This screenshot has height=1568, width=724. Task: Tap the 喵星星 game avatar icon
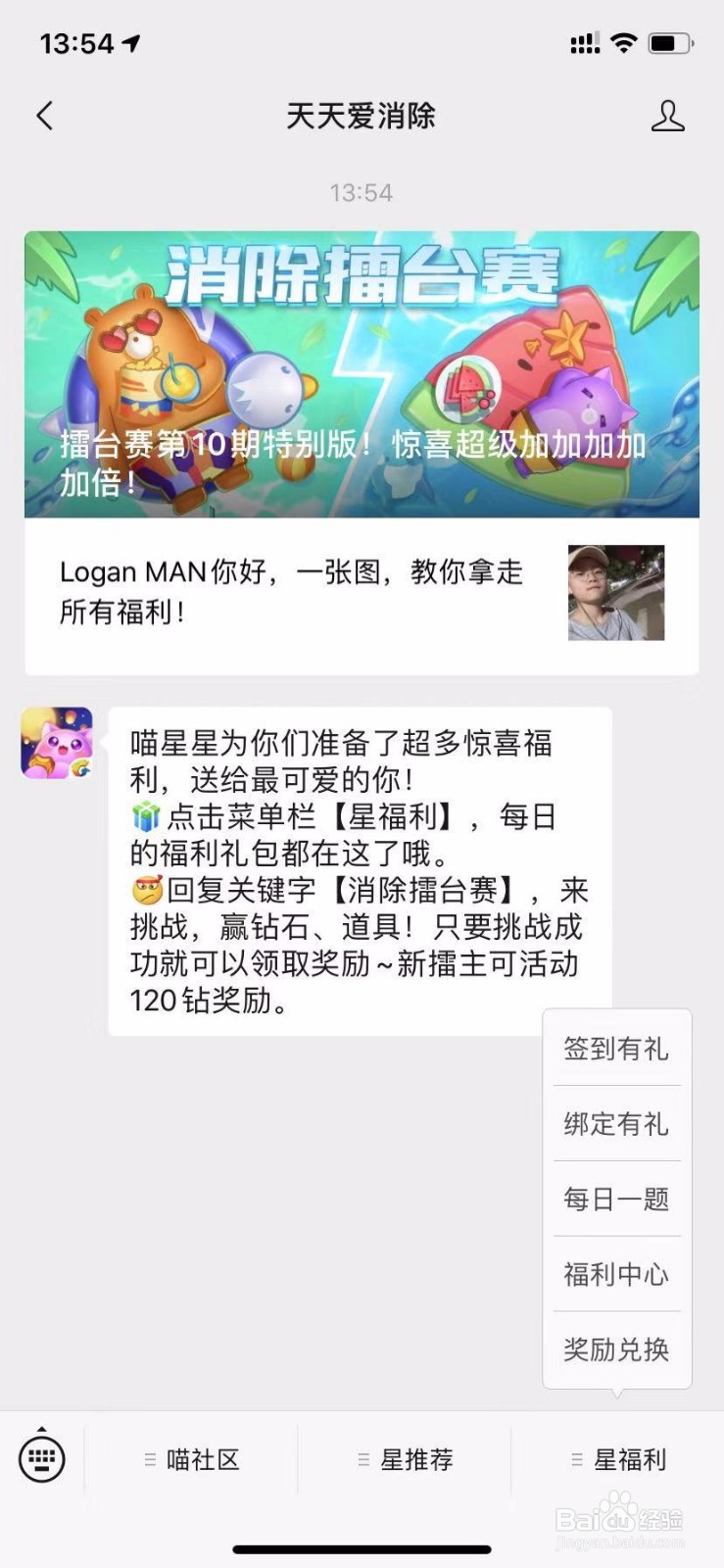[x=56, y=742]
